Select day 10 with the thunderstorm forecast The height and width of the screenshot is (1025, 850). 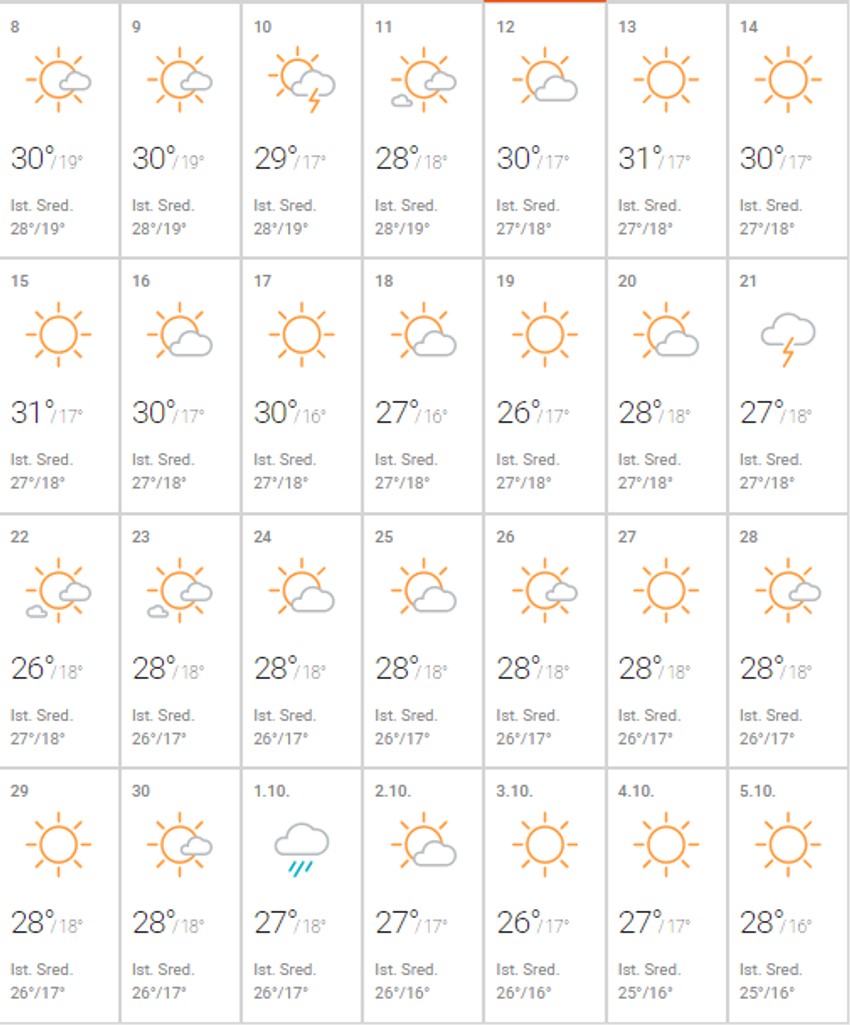302,130
